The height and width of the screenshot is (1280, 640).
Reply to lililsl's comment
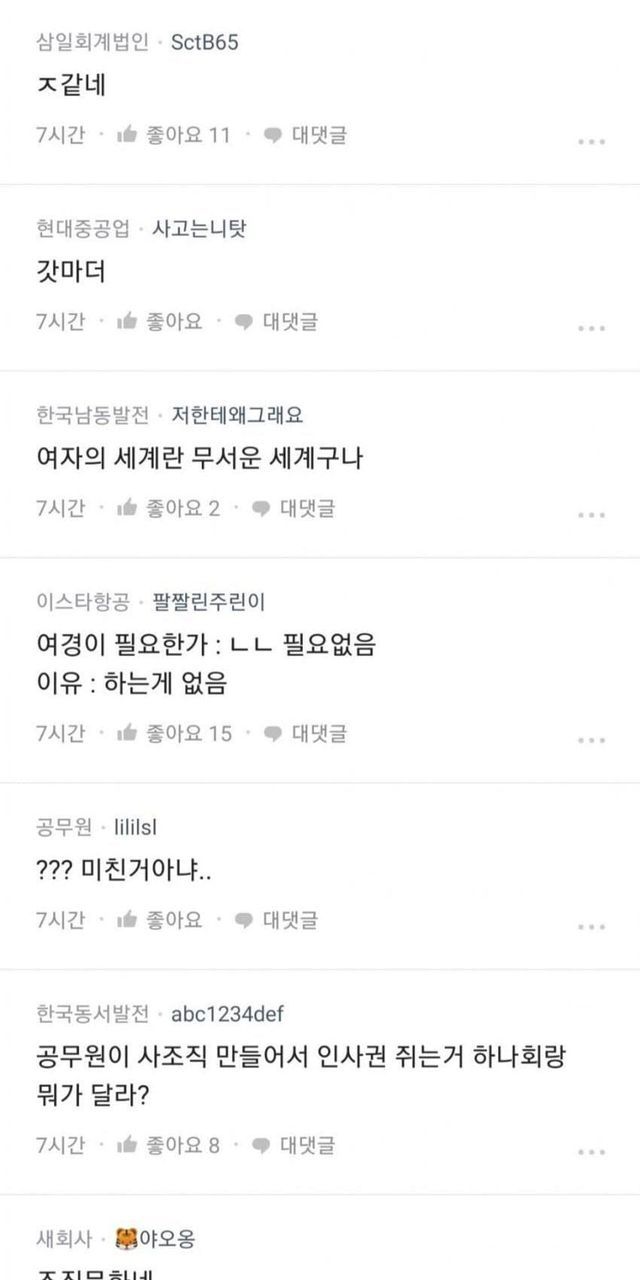[276, 919]
